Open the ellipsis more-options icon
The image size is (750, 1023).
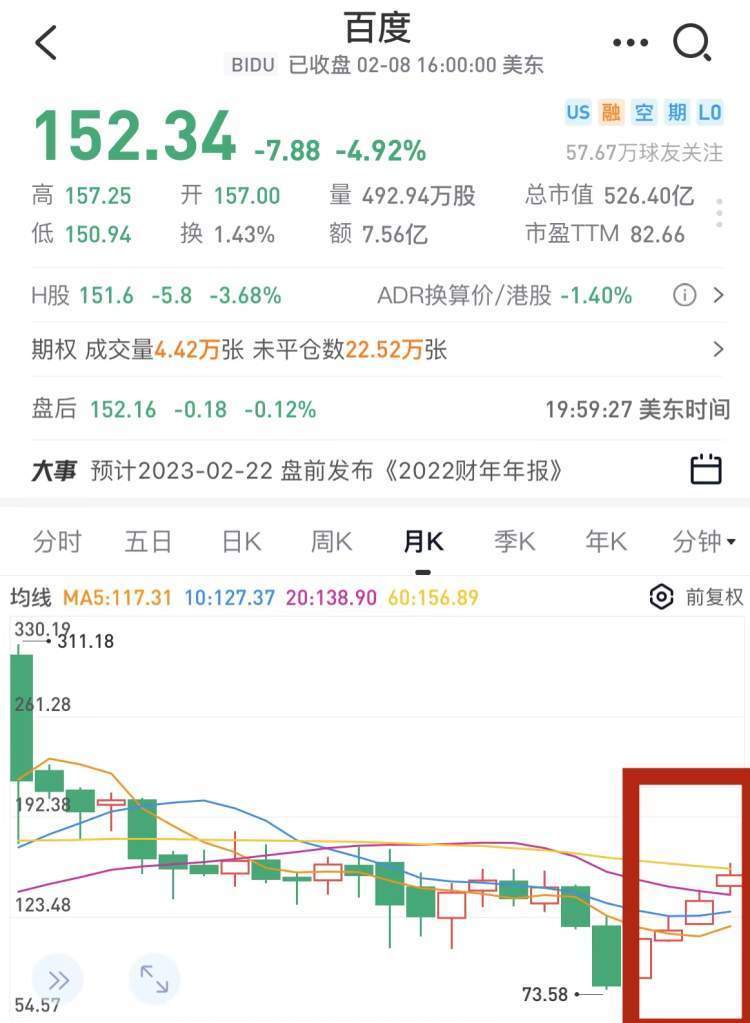(x=630, y=42)
